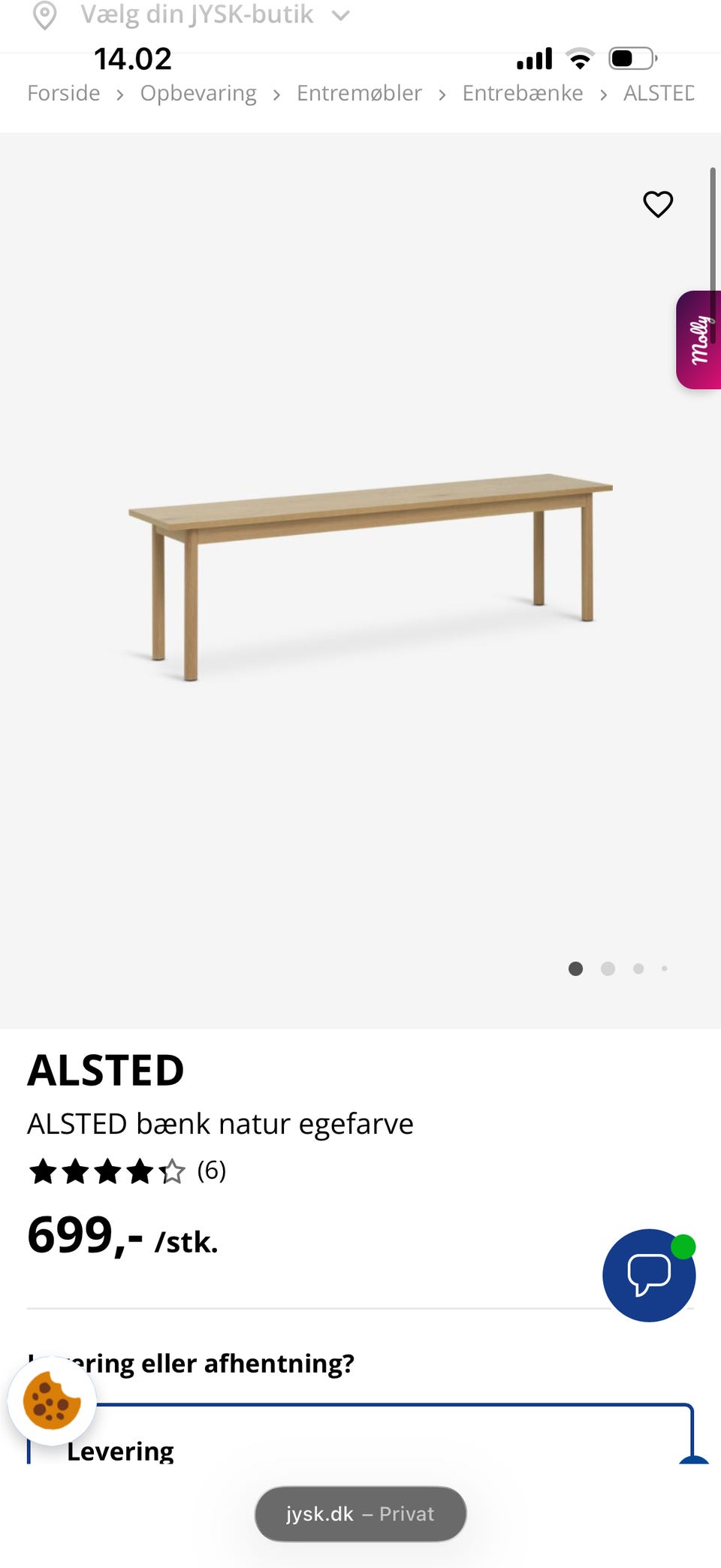Select the second carousel dot
The image size is (721, 1568).
[x=607, y=969]
